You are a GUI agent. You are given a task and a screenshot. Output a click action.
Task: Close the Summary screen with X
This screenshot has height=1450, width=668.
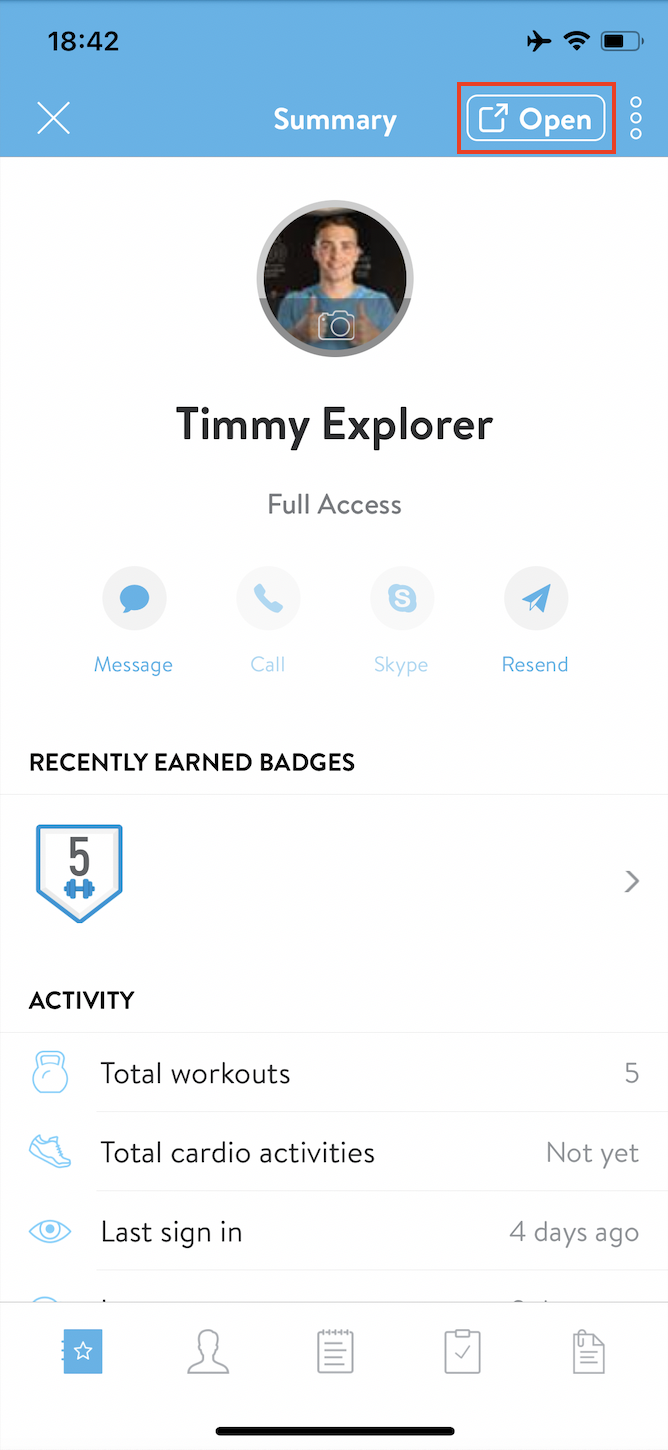(53, 118)
